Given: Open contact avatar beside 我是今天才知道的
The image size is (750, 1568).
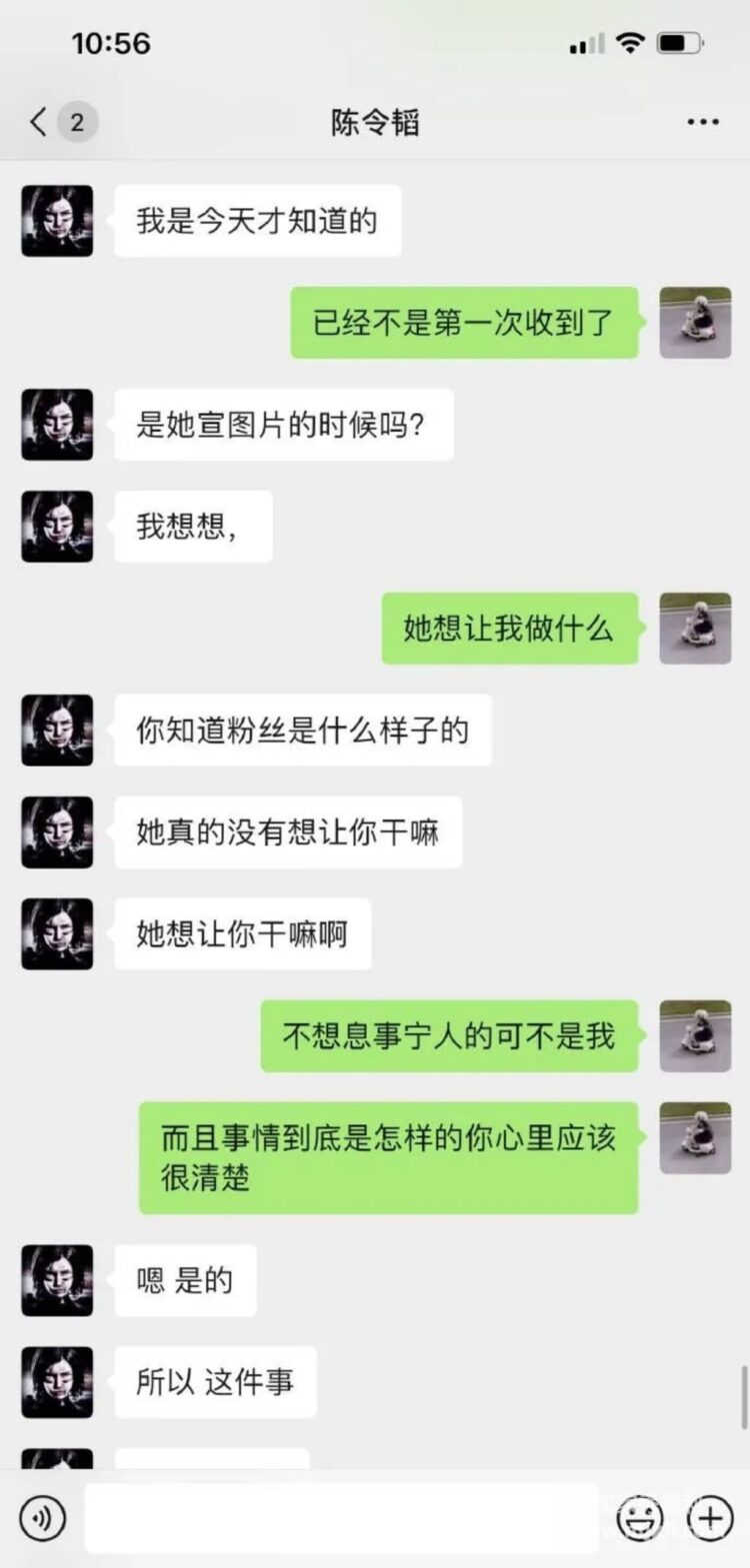Looking at the screenshot, I should pos(57,221).
